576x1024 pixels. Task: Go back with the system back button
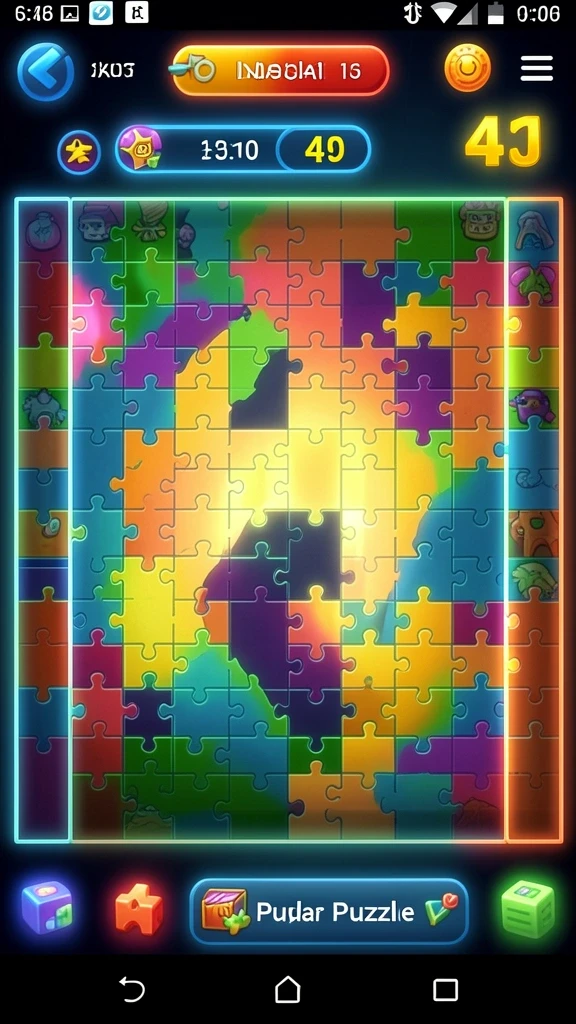point(131,990)
